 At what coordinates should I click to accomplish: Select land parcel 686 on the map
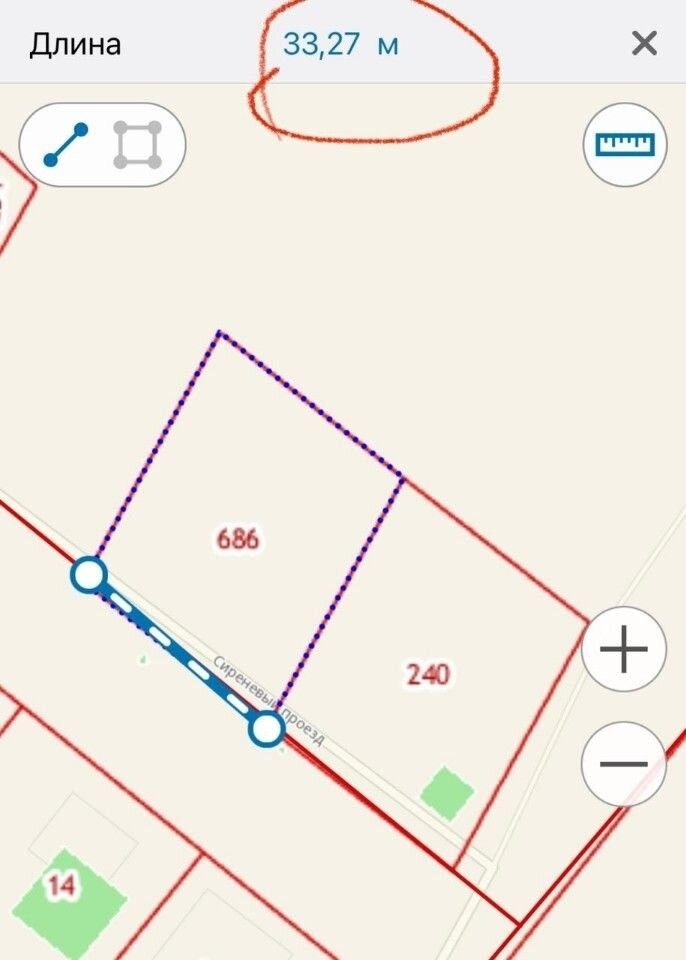(238, 539)
